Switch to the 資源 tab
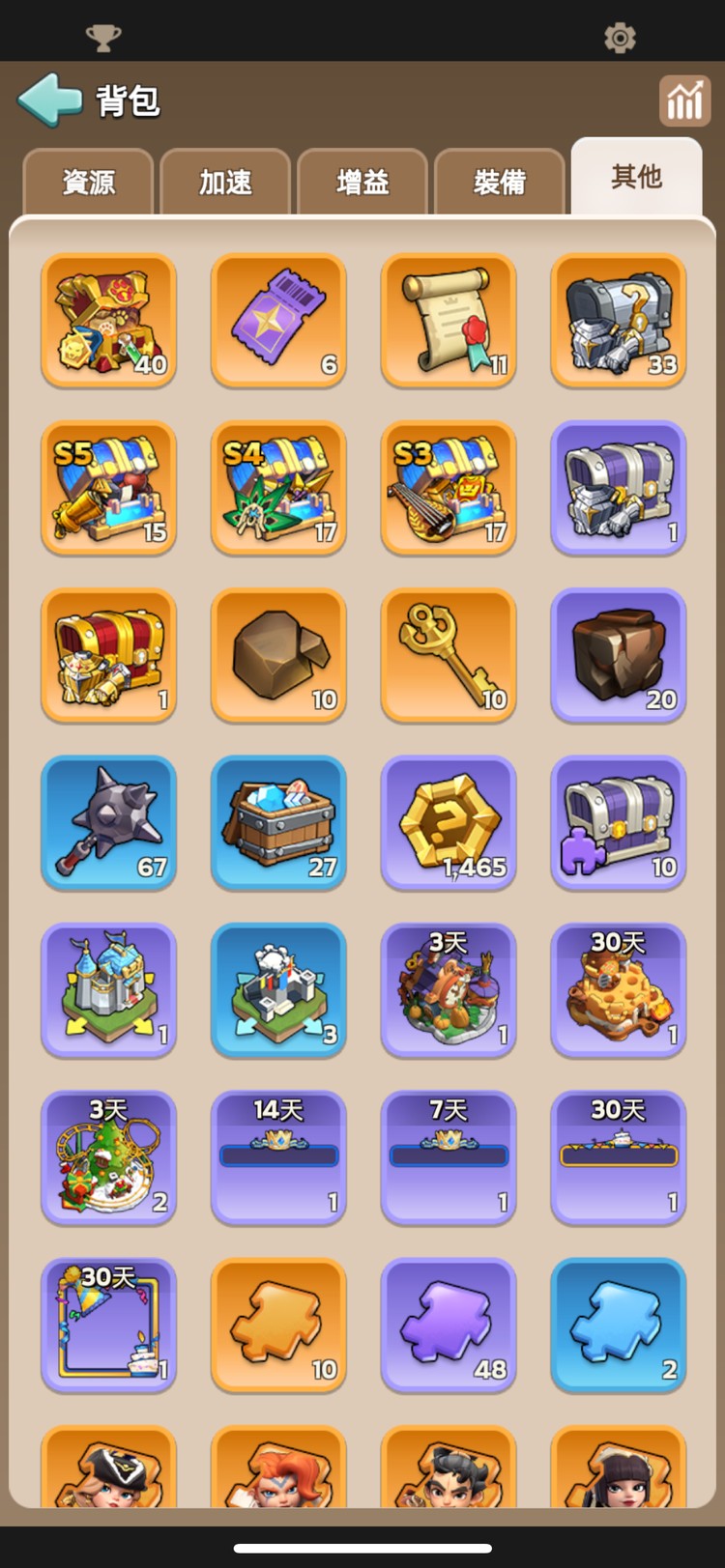725x1568 pixels. coord(88,182)
